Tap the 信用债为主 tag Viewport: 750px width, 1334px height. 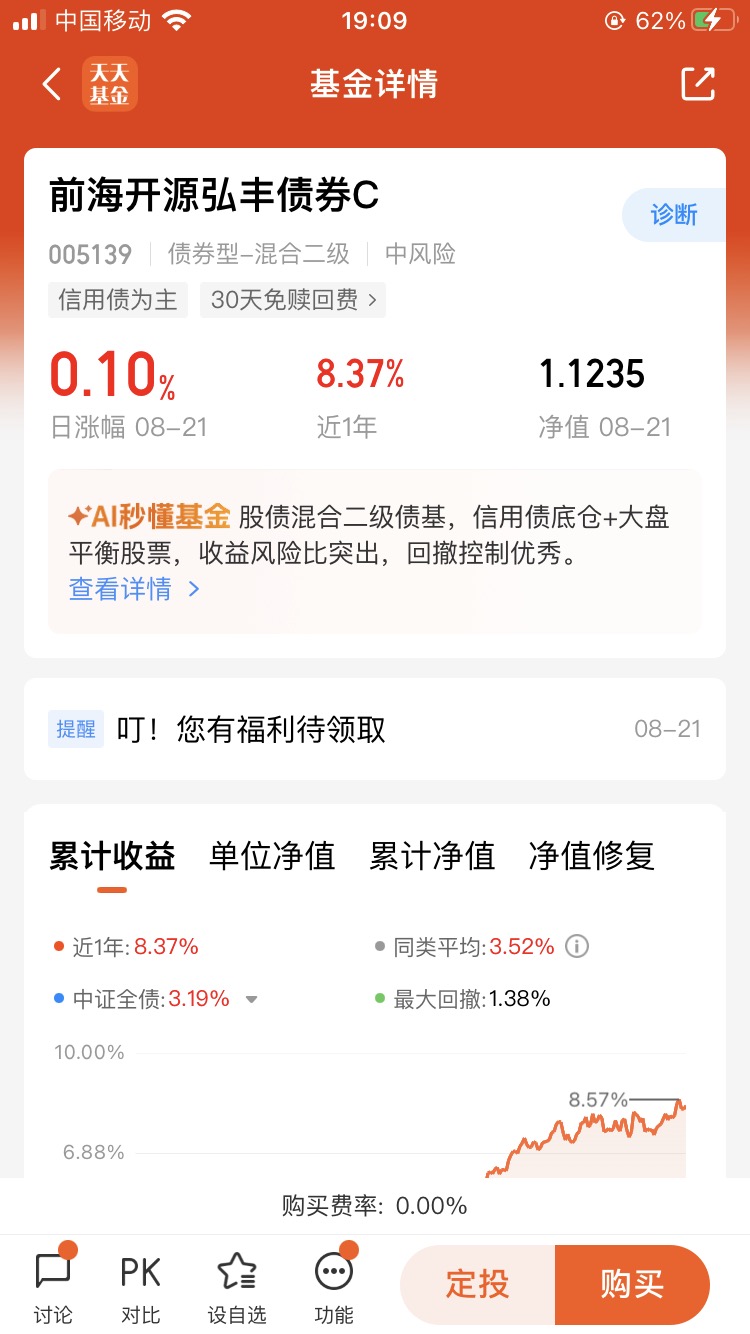(118, 300)
